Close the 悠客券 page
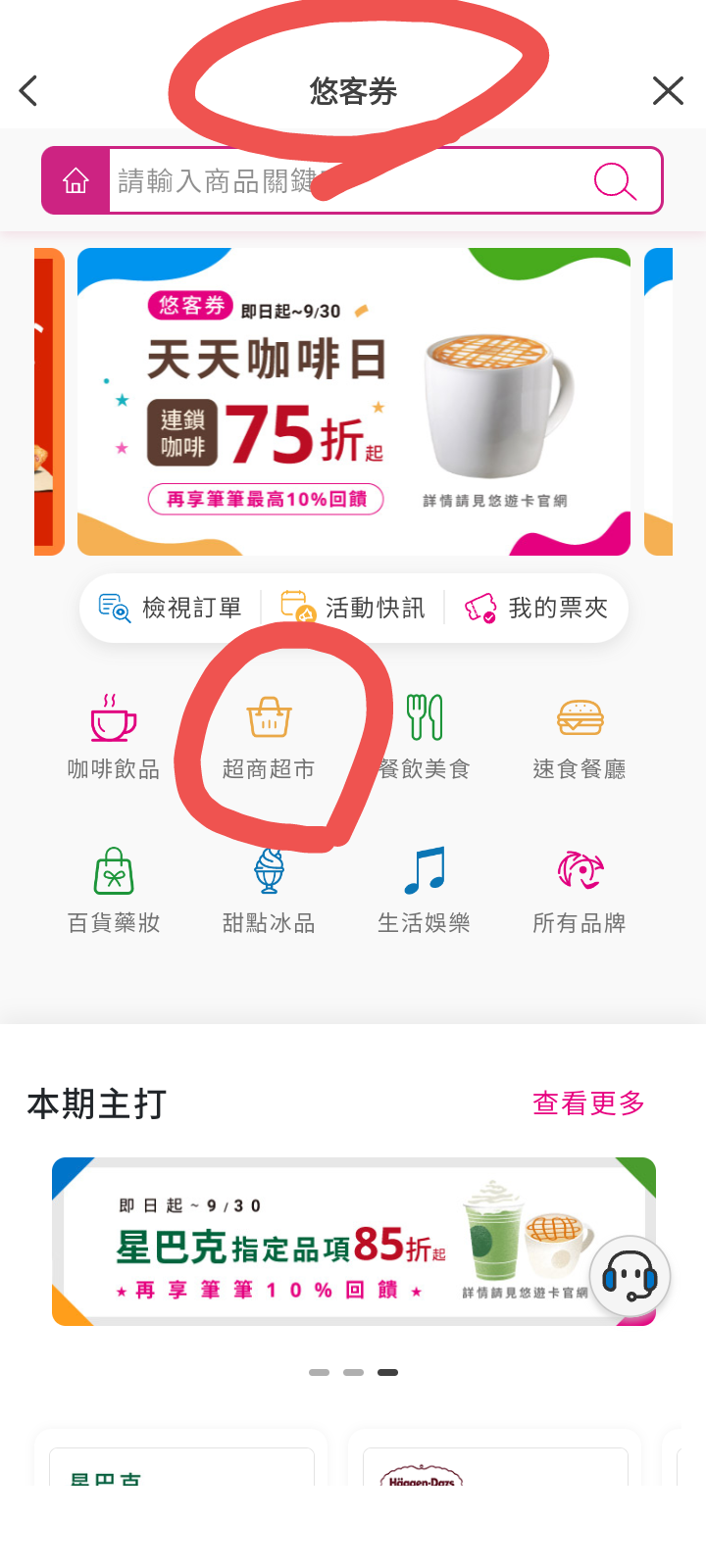 pyautogui.click(x=668, y=91)
